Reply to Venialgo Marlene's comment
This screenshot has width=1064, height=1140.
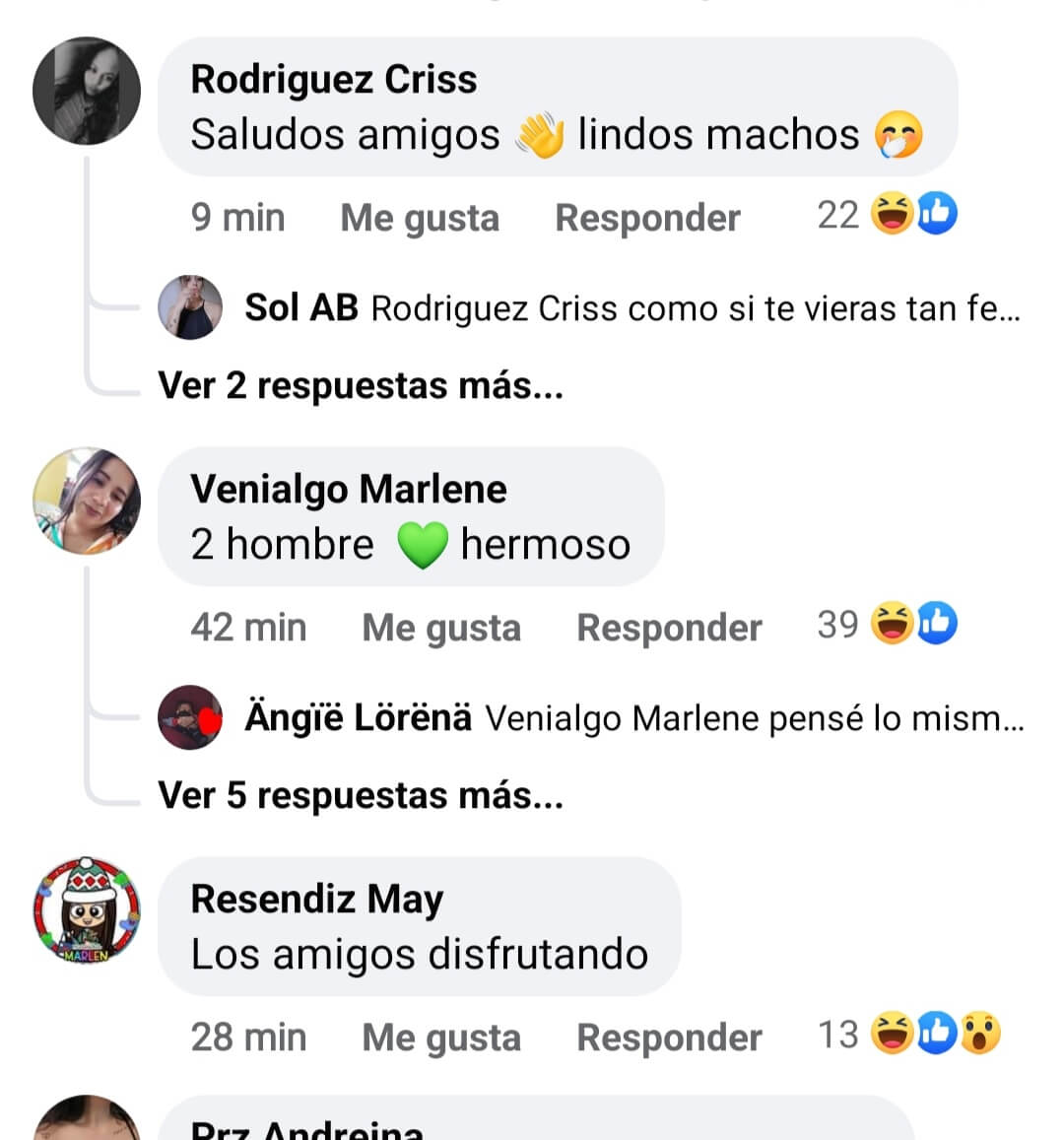tap(669, 628)
